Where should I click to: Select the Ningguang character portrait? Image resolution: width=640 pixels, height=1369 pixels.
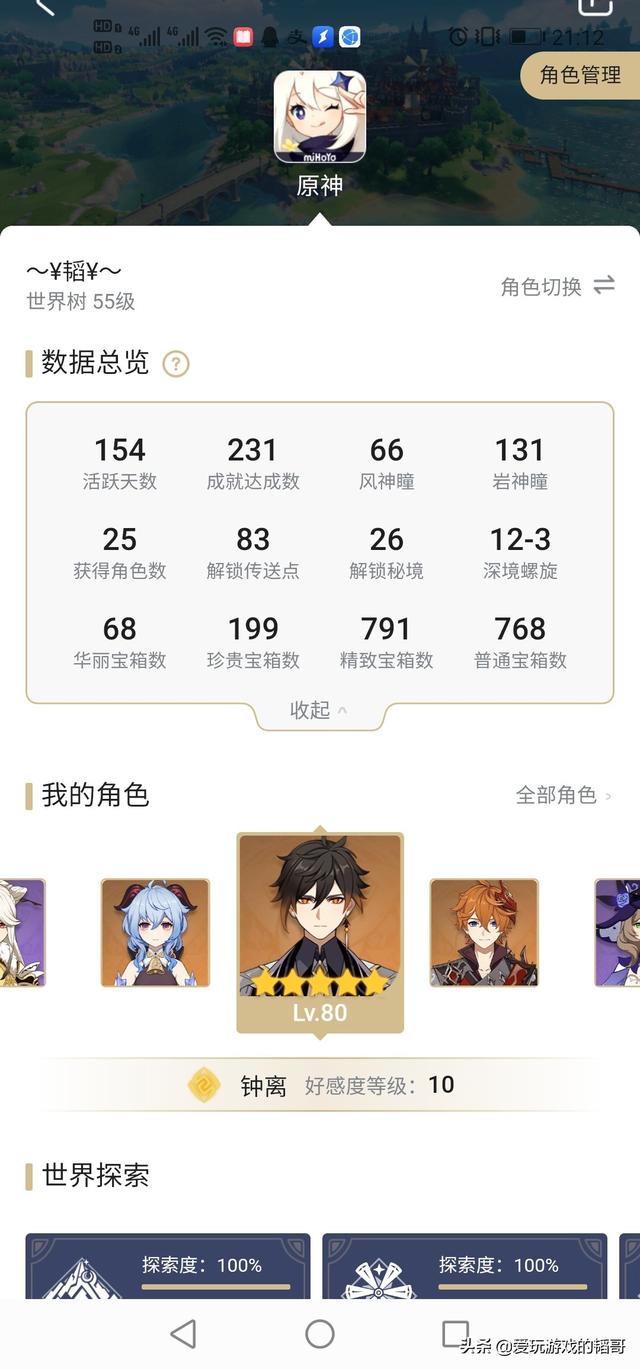pyautogui.click(x=22, y=933)
